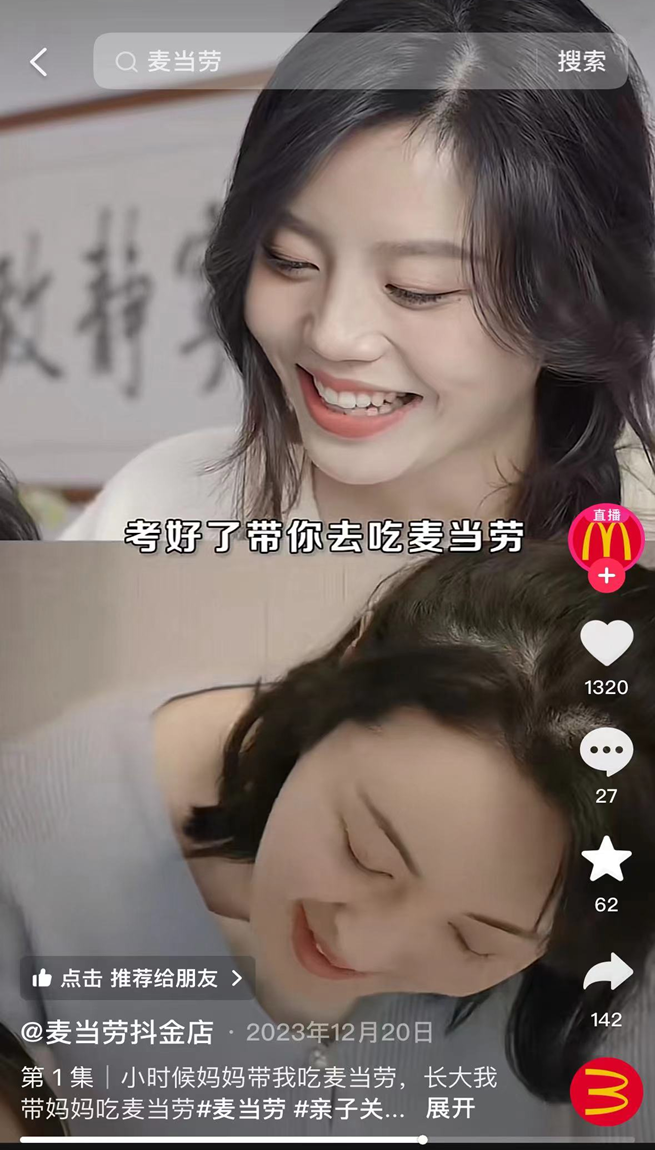The image size is (655, 1150).
Task: Tap the 麦当劳 search field
Action: (315, 62)
